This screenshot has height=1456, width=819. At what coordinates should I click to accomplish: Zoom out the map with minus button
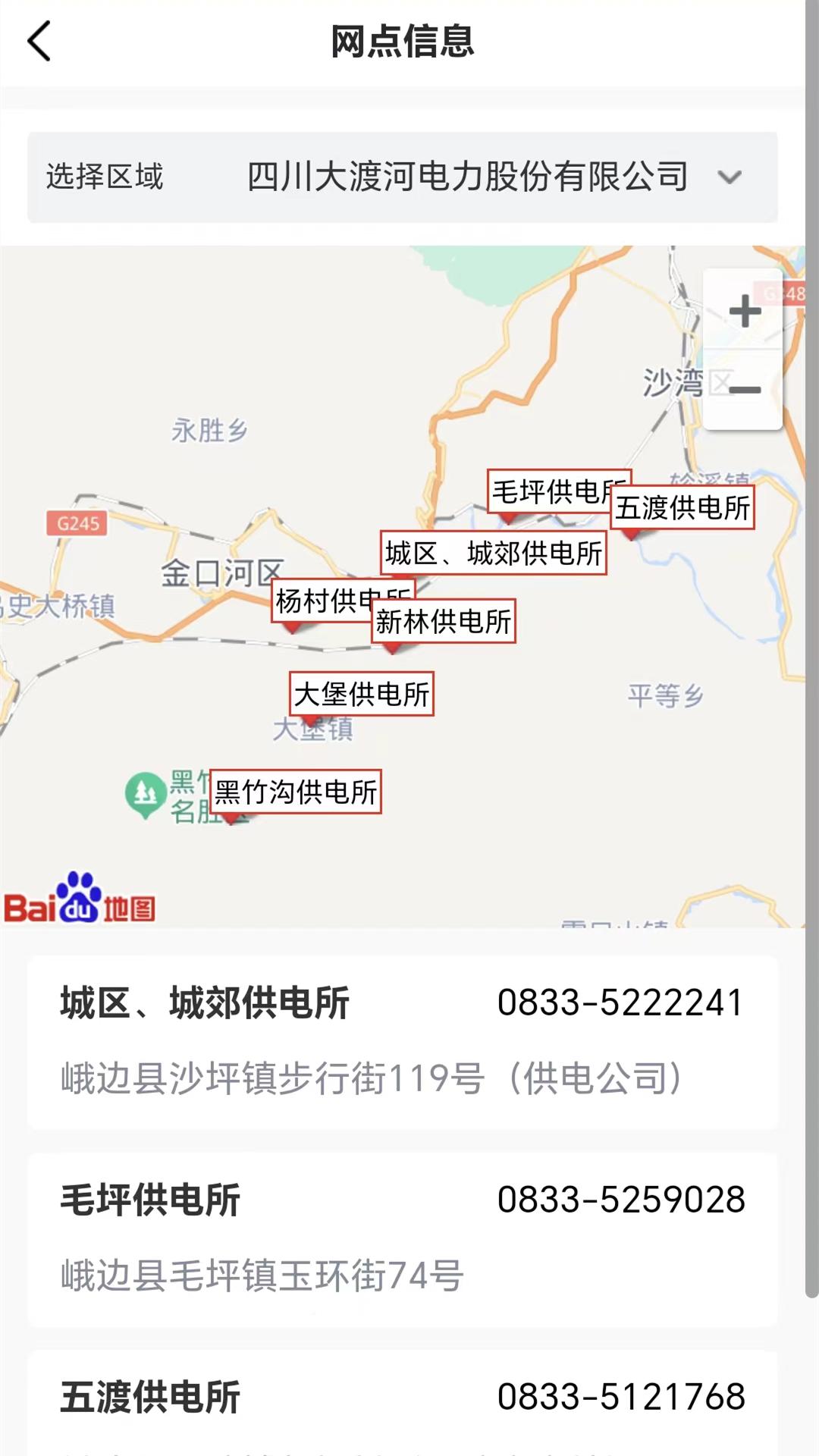(x=744, y=391)
